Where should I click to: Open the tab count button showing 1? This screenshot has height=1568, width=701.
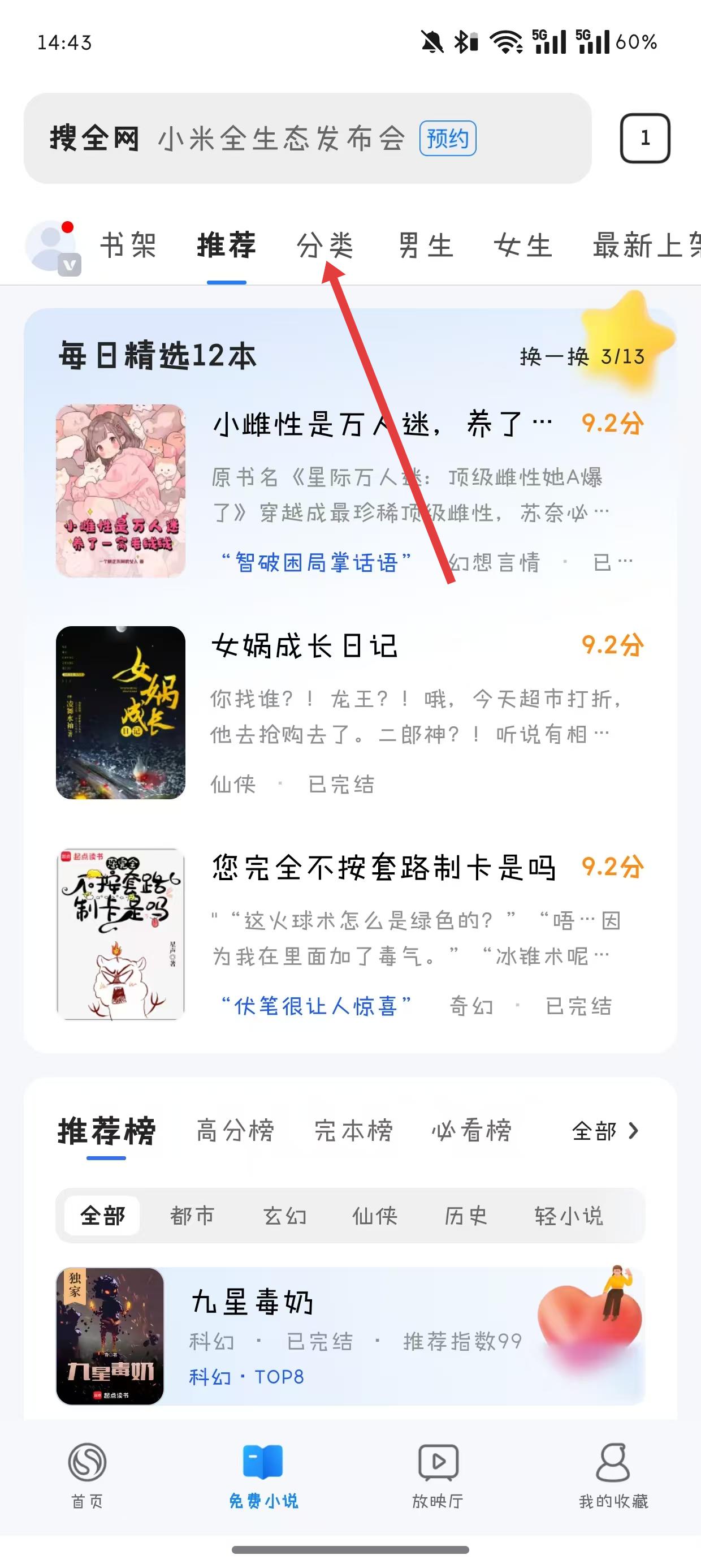pos(644,138)
